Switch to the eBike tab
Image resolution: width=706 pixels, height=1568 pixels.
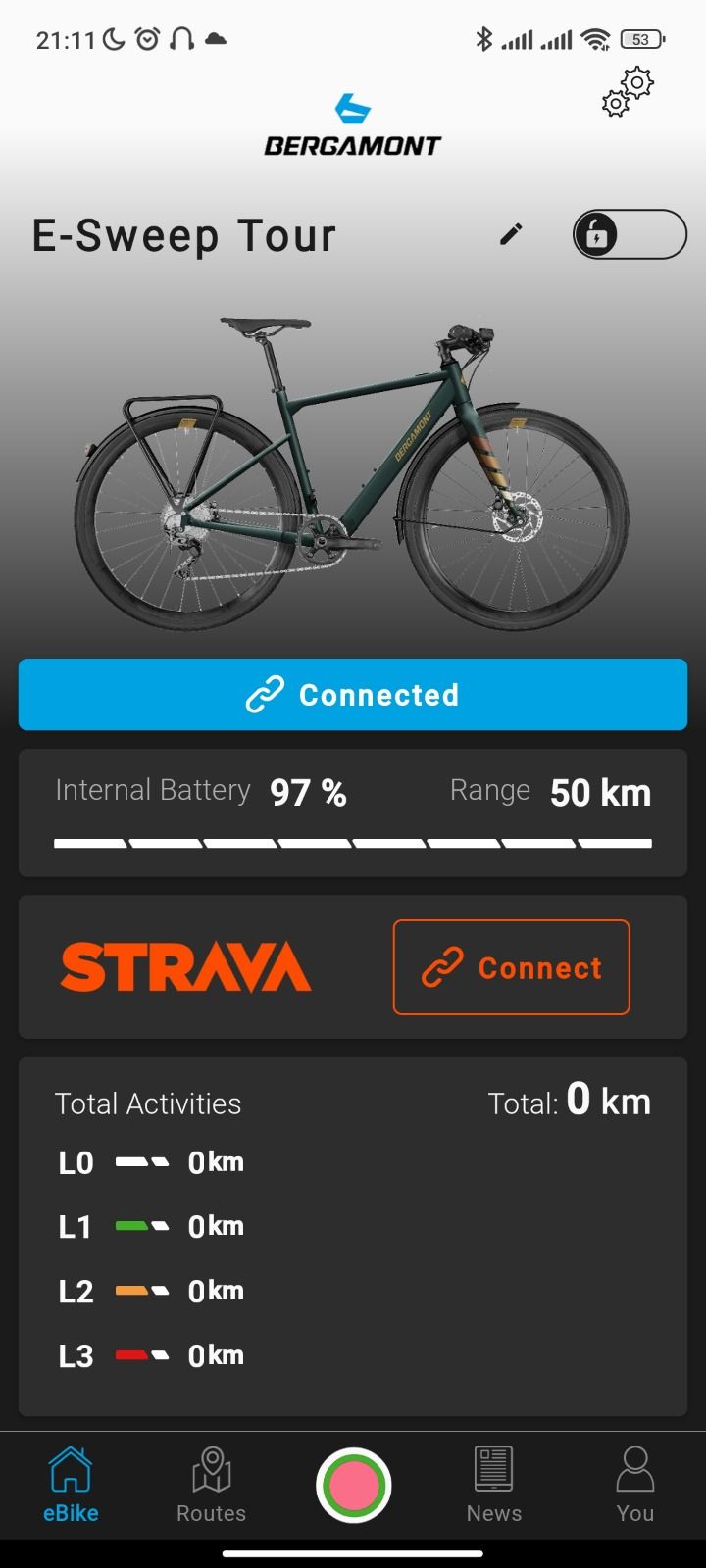(71, 1486)
